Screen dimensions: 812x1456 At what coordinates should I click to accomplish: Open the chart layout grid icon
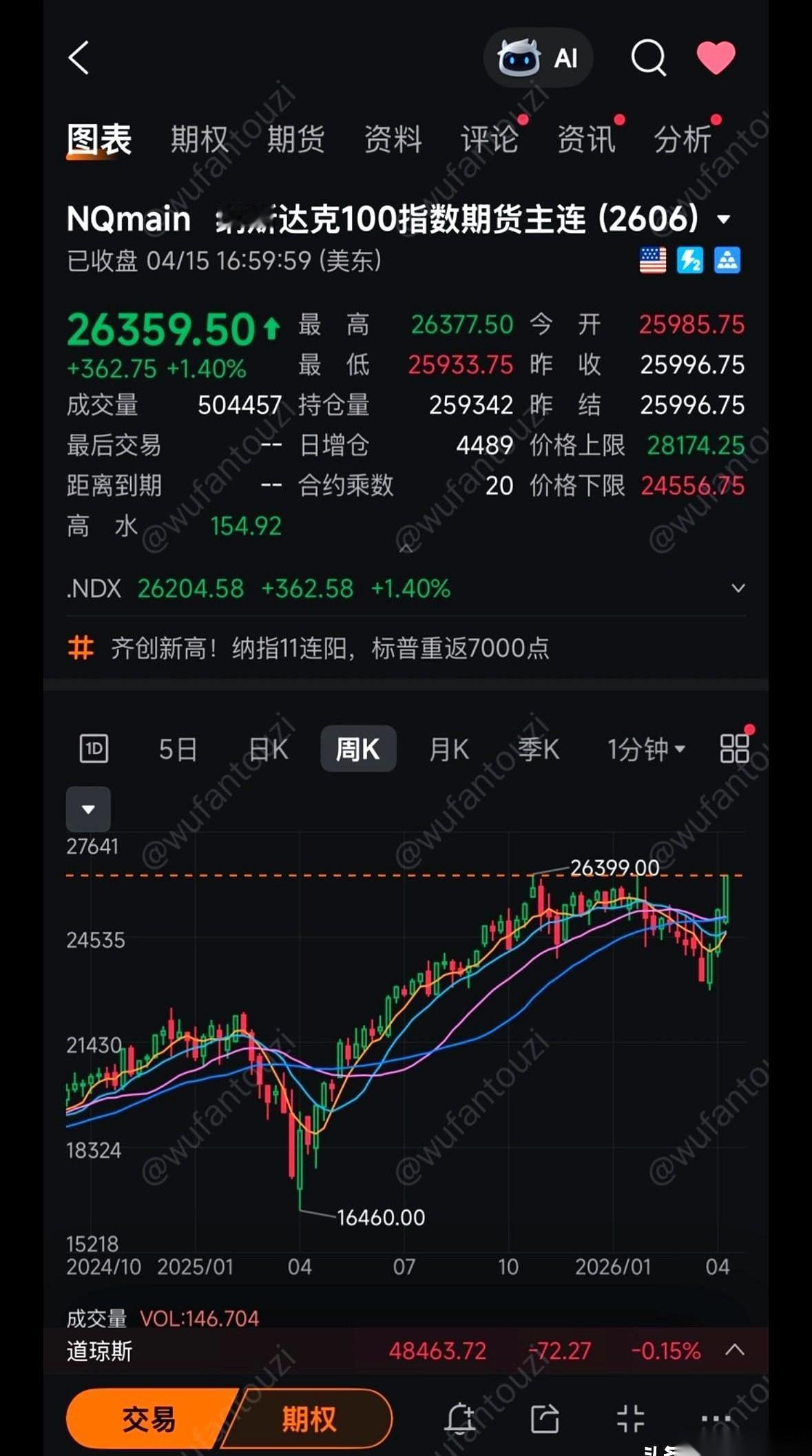coord(735,749)
